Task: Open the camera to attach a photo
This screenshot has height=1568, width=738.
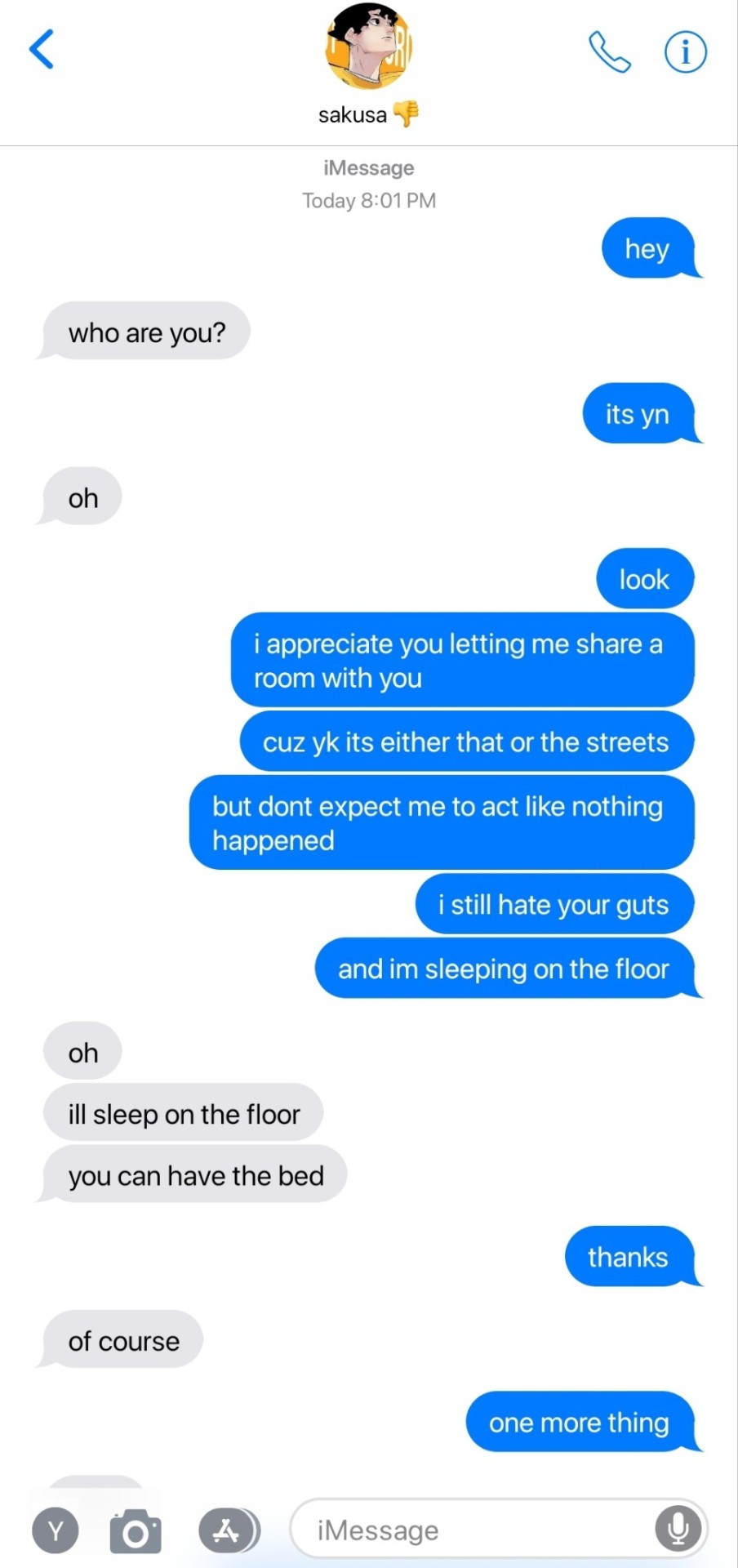Action: (136, 1531)
